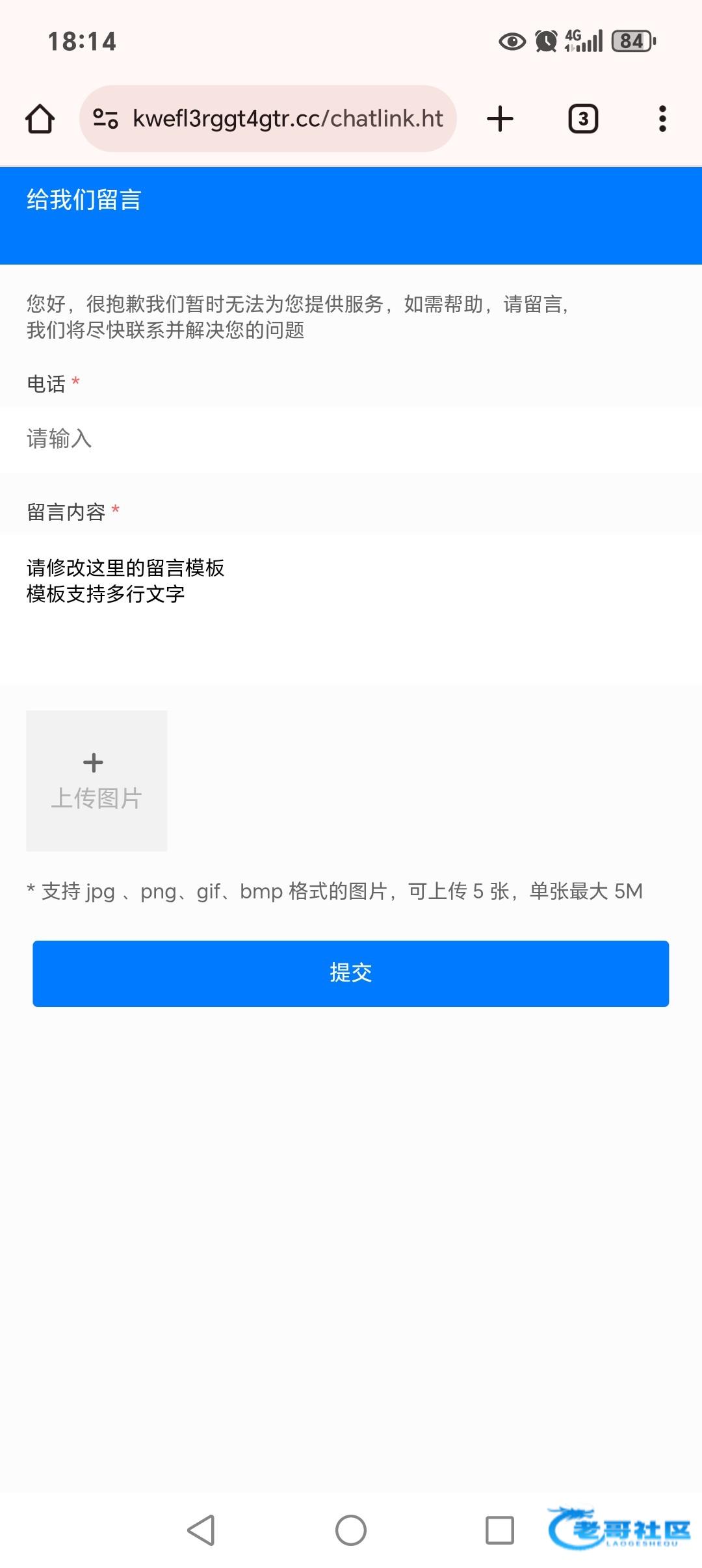The height and width of the screenshot is (1568, 702).
Task: Select 上传图片 to add a picture
Action: point(97,781)
